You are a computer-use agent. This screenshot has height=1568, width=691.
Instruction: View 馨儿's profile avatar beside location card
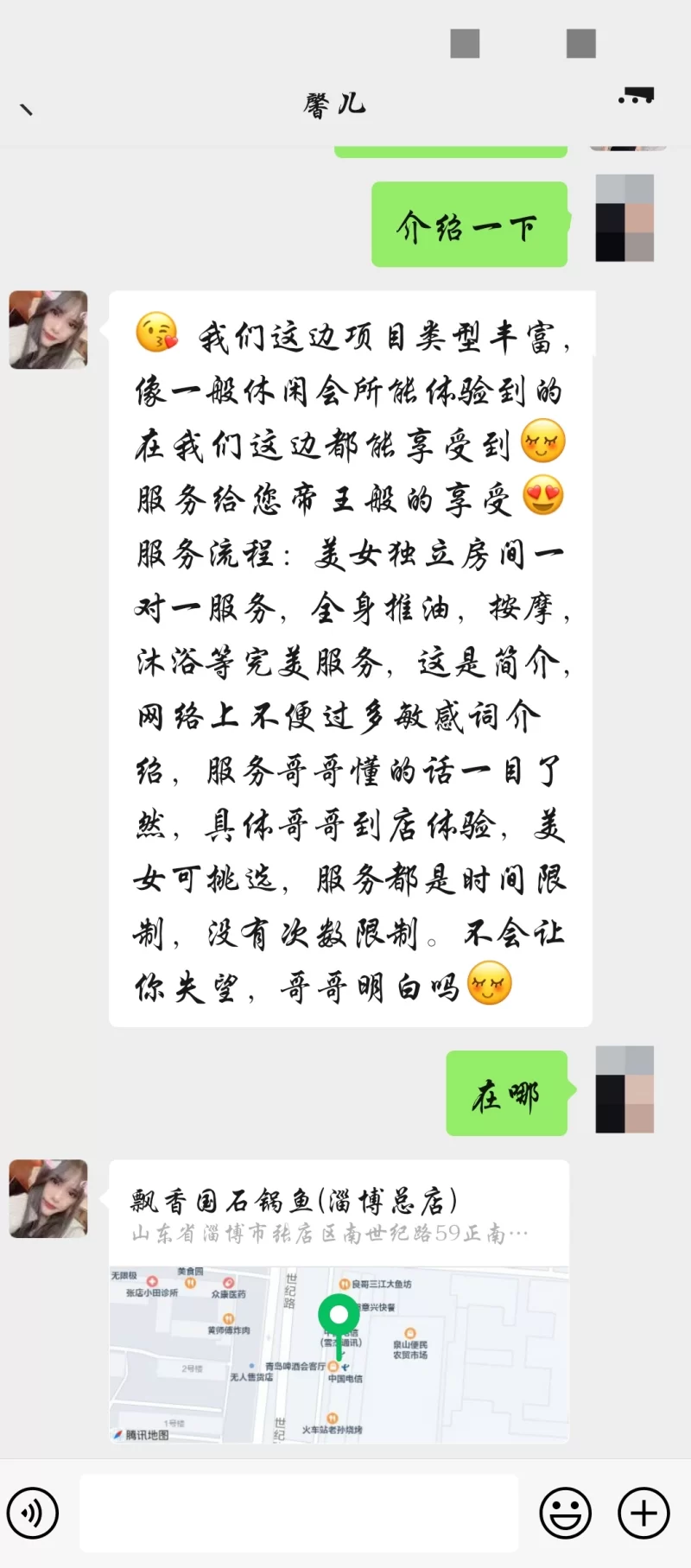point(48,1198)
